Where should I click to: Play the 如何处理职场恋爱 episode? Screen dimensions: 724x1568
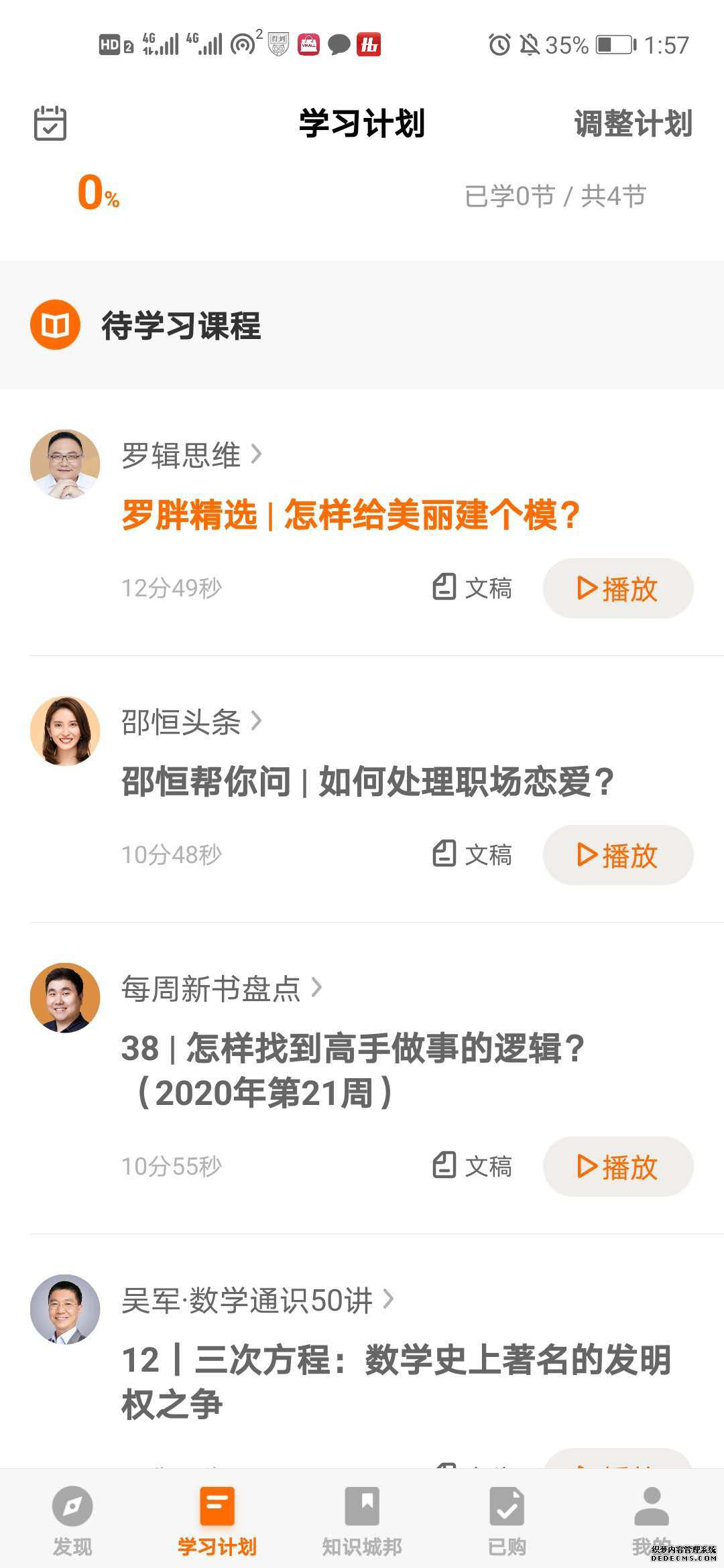point(617,854)
